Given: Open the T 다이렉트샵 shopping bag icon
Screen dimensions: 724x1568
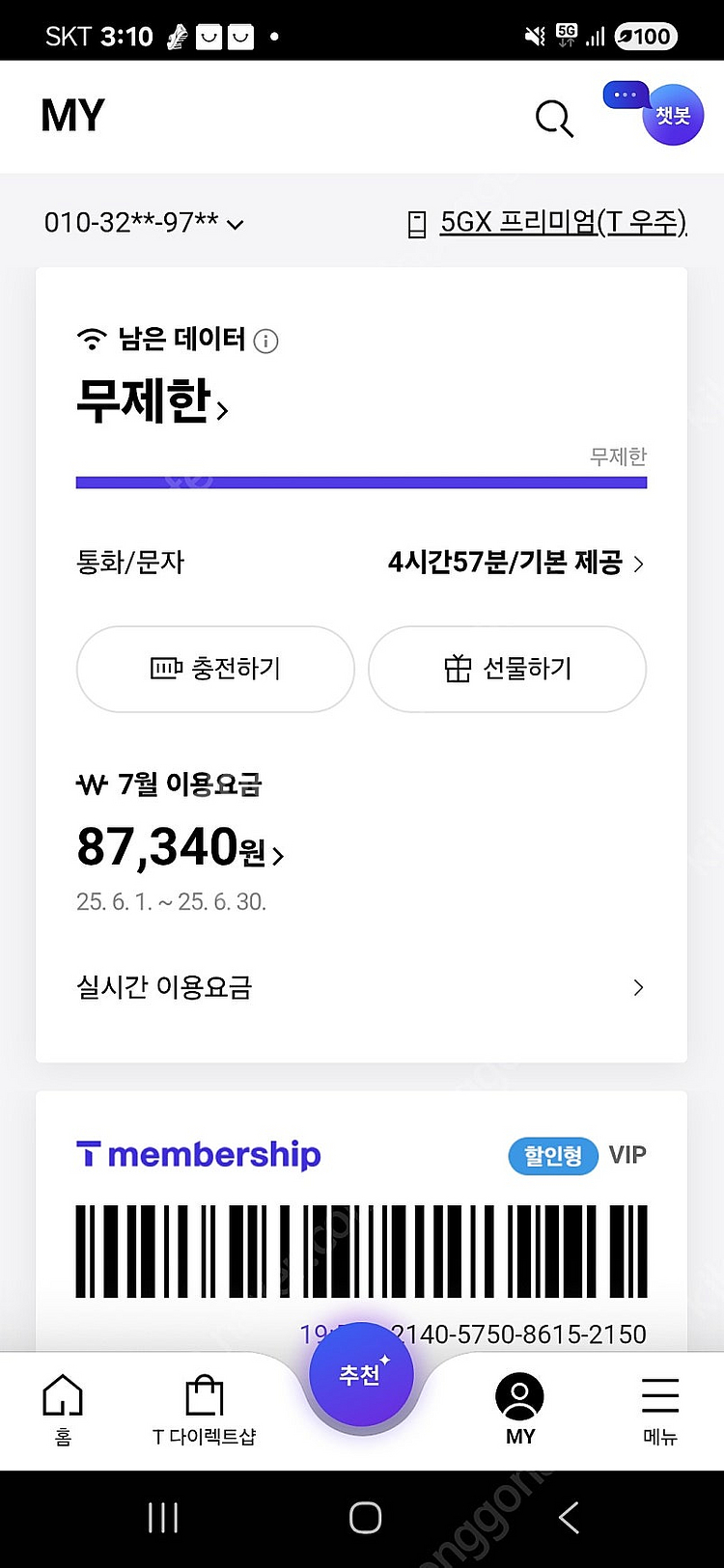Looking at the screenshot, I should tap(203, 1393).
